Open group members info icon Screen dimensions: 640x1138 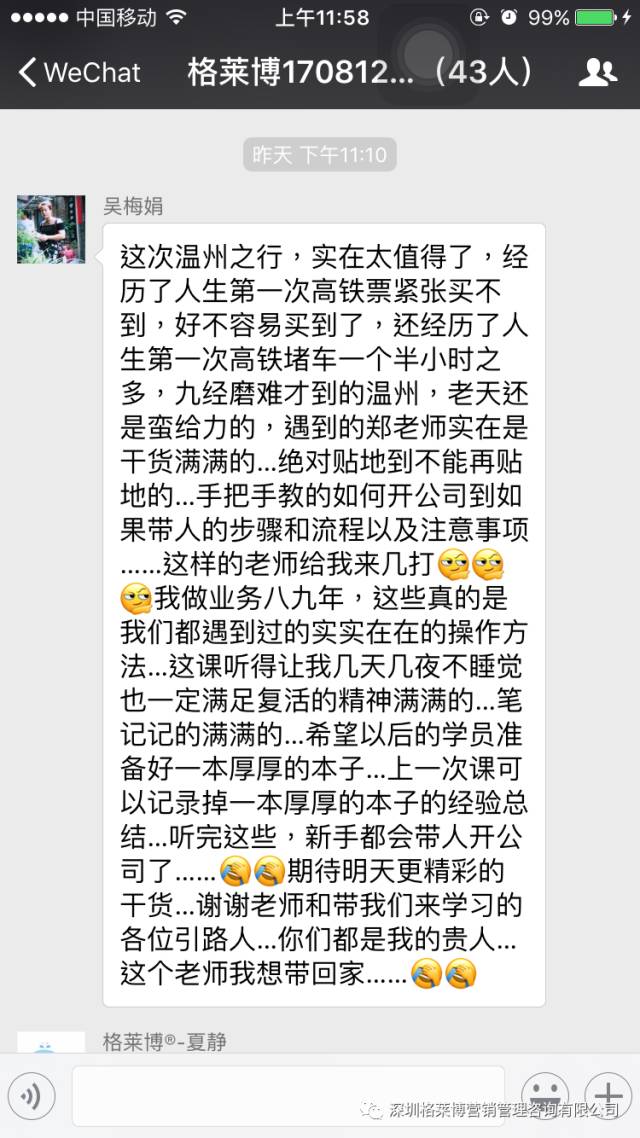click(x=598, y=72)
